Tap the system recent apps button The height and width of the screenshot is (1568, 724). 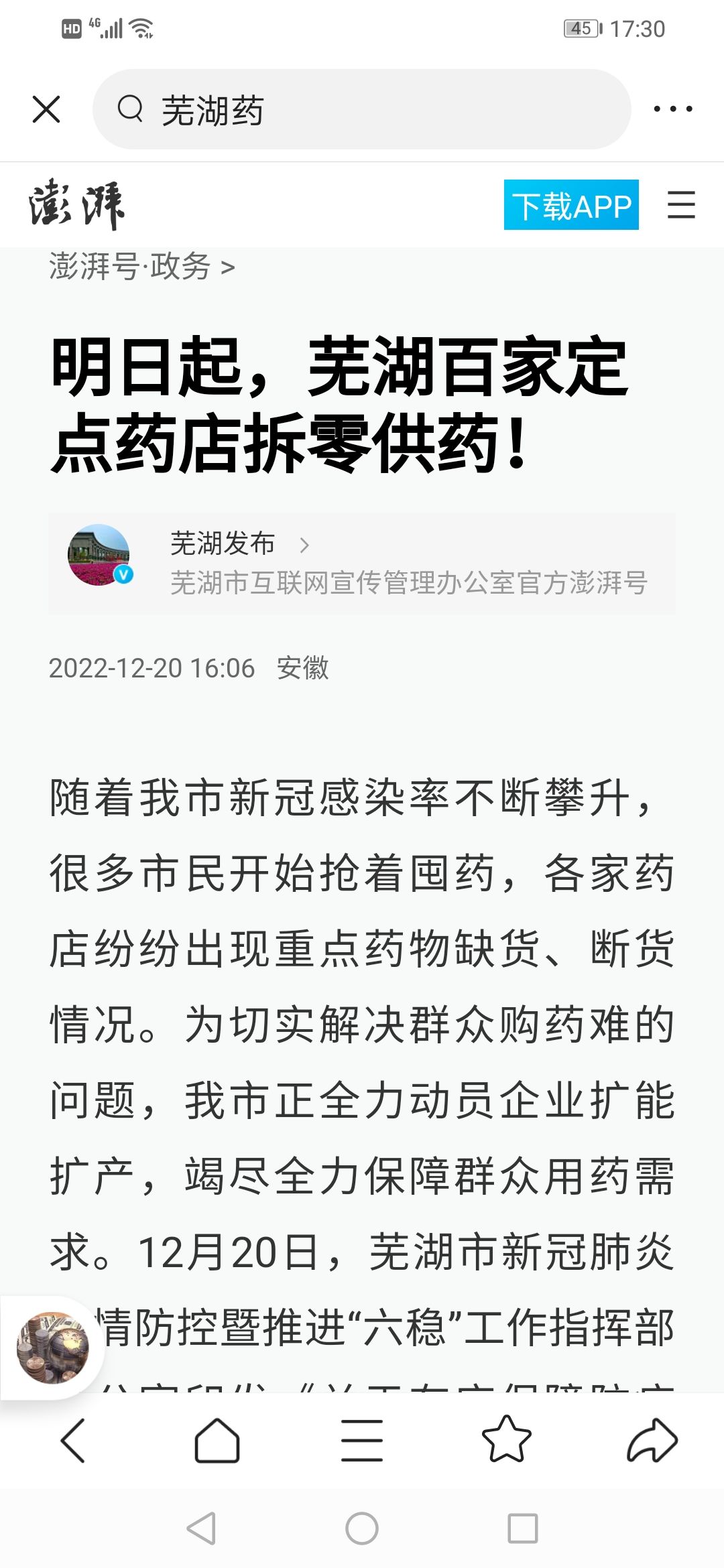(523, 1528)
